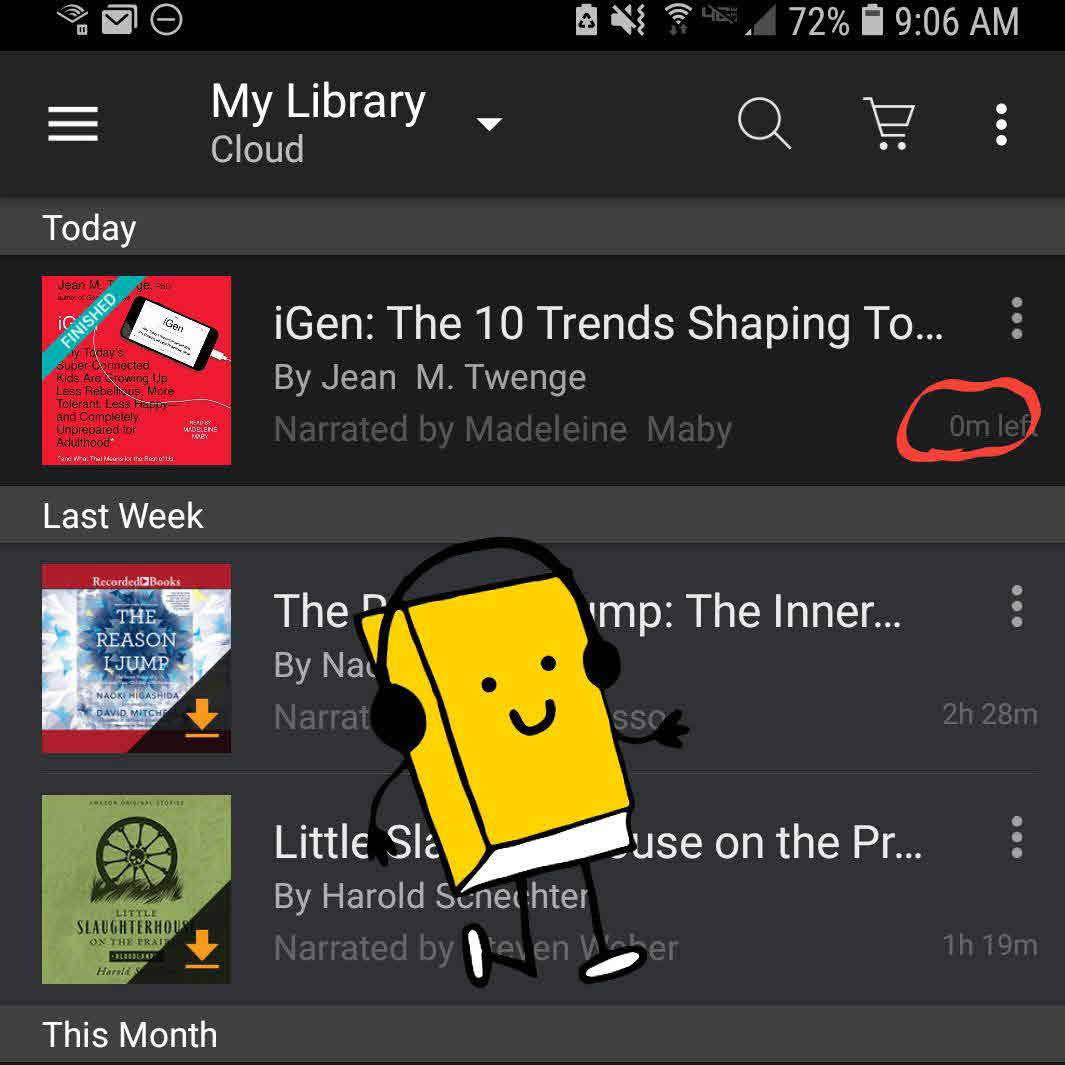Download The Reason I Jump from its cover
This screenshot has height=1065, width=1065.
202,718
